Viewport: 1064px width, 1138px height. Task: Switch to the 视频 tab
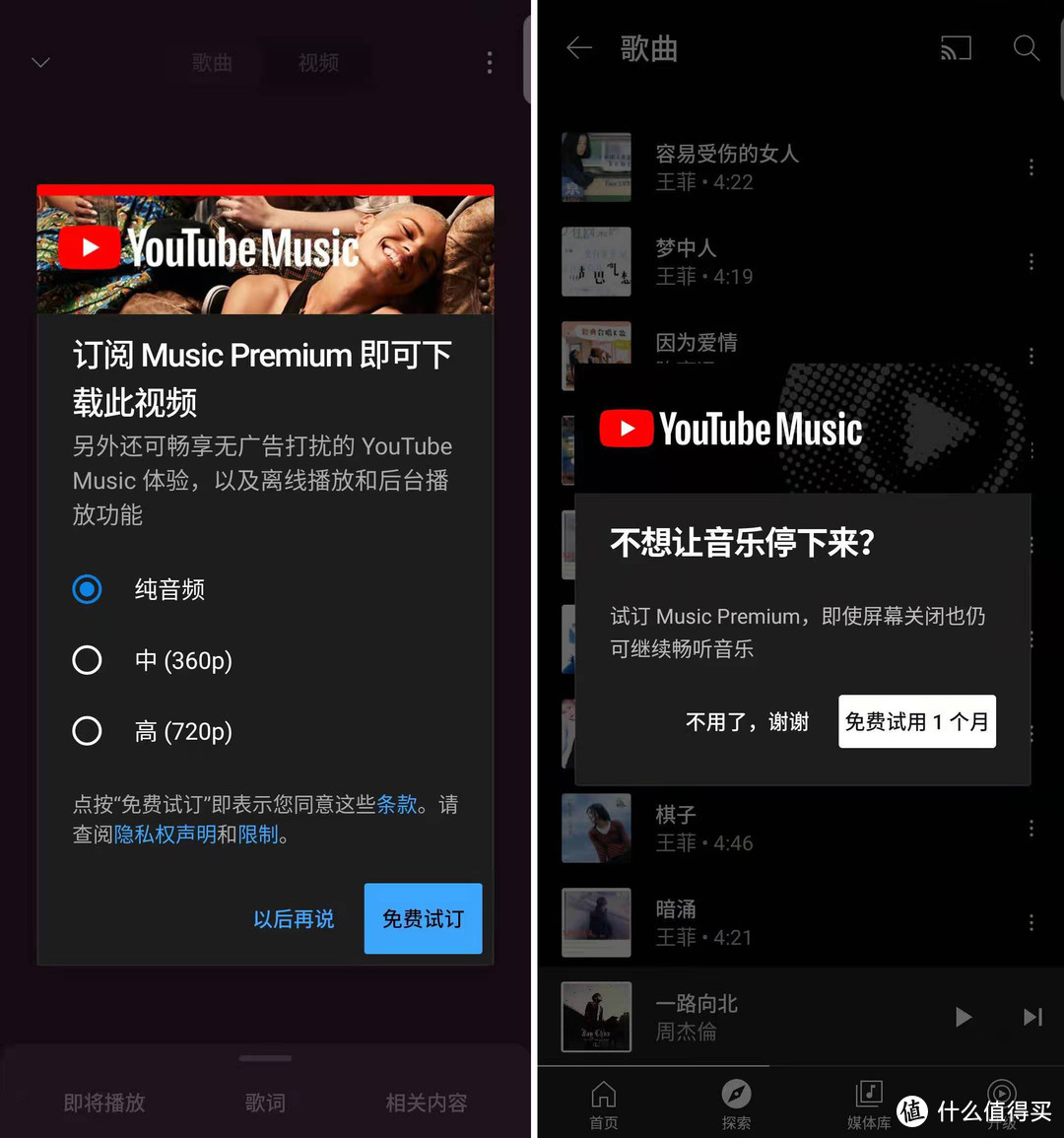[x=317, y=62]
